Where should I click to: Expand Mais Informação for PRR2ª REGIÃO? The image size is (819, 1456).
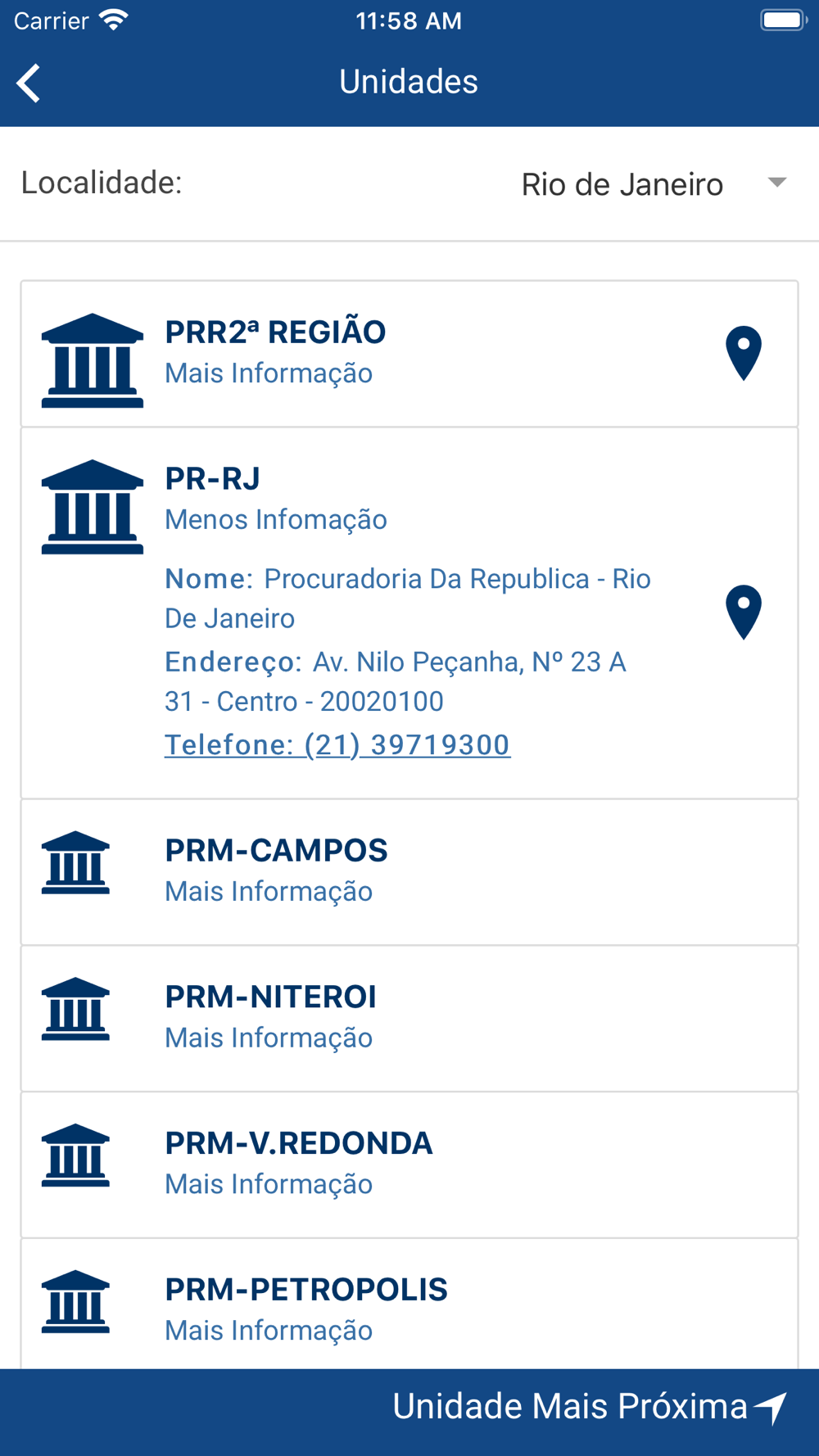[269, 373]
